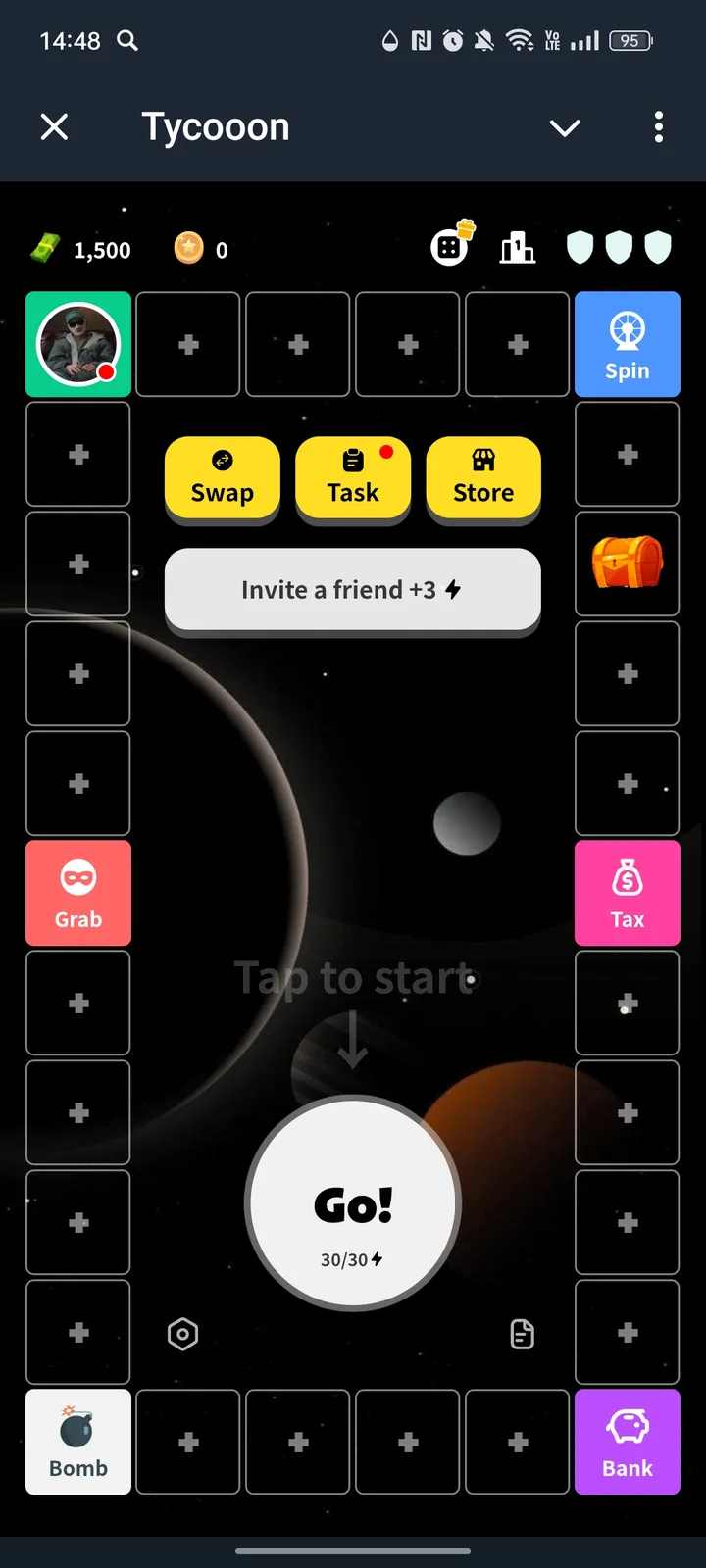Close the Tycooon mini app

click(55, 126)
